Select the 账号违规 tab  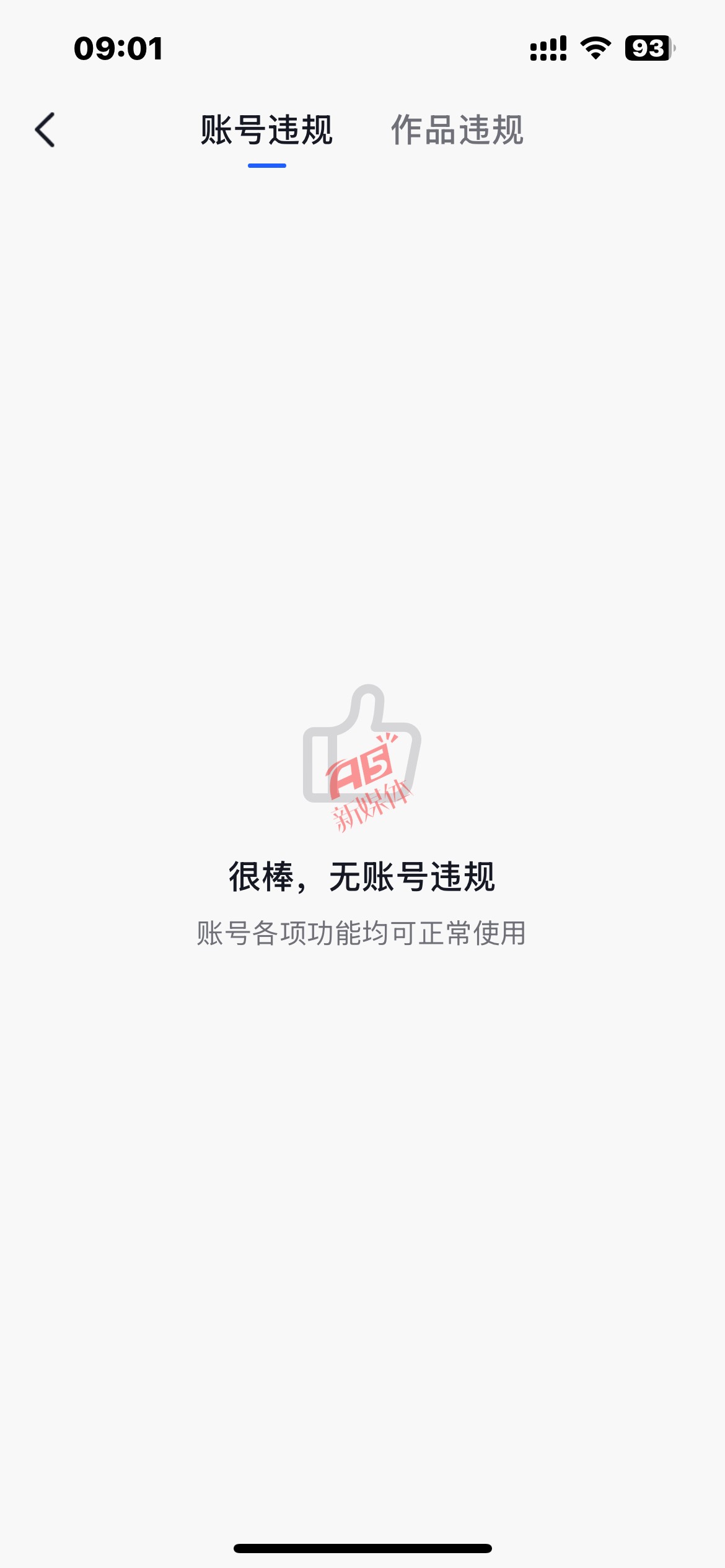tap(266, 130)
